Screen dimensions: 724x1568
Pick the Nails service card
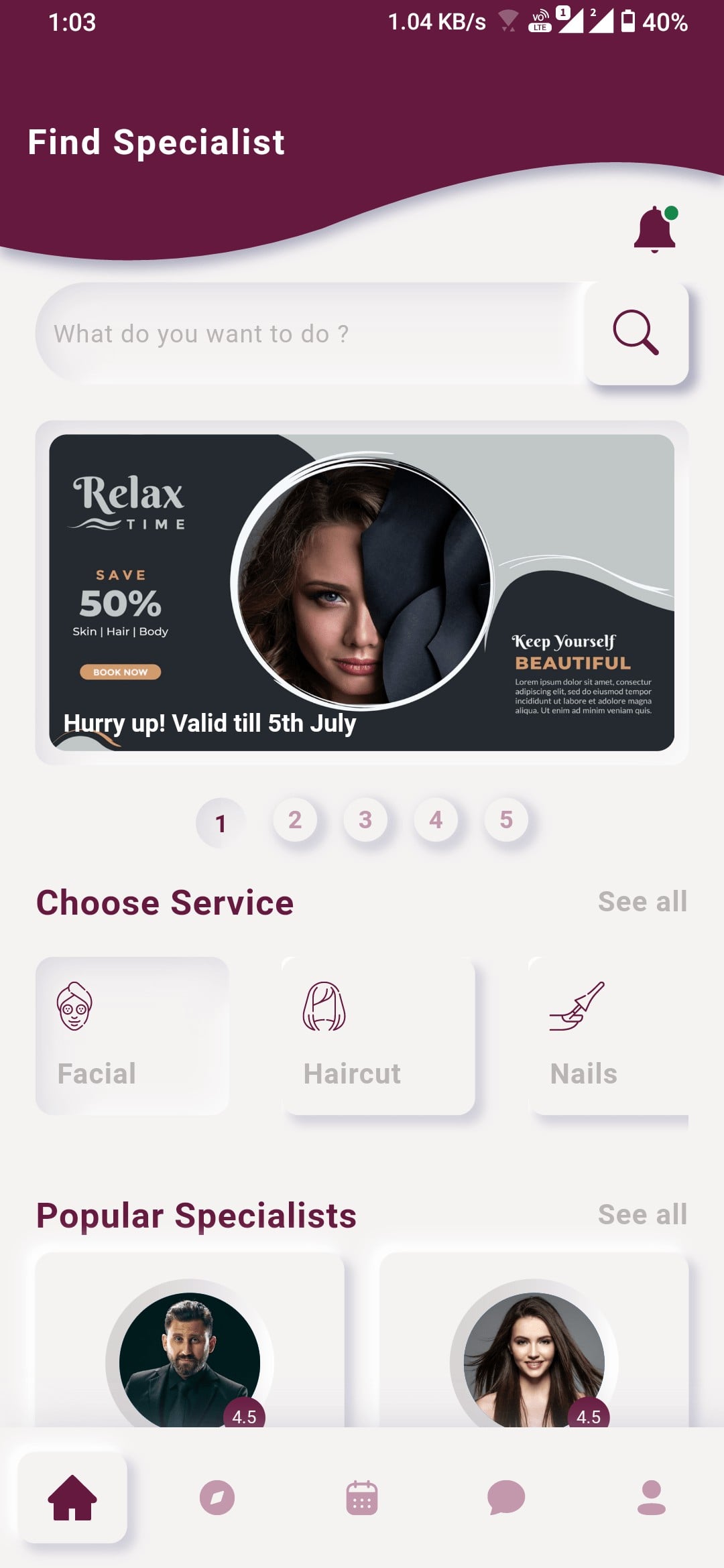tap(609, 1035)
